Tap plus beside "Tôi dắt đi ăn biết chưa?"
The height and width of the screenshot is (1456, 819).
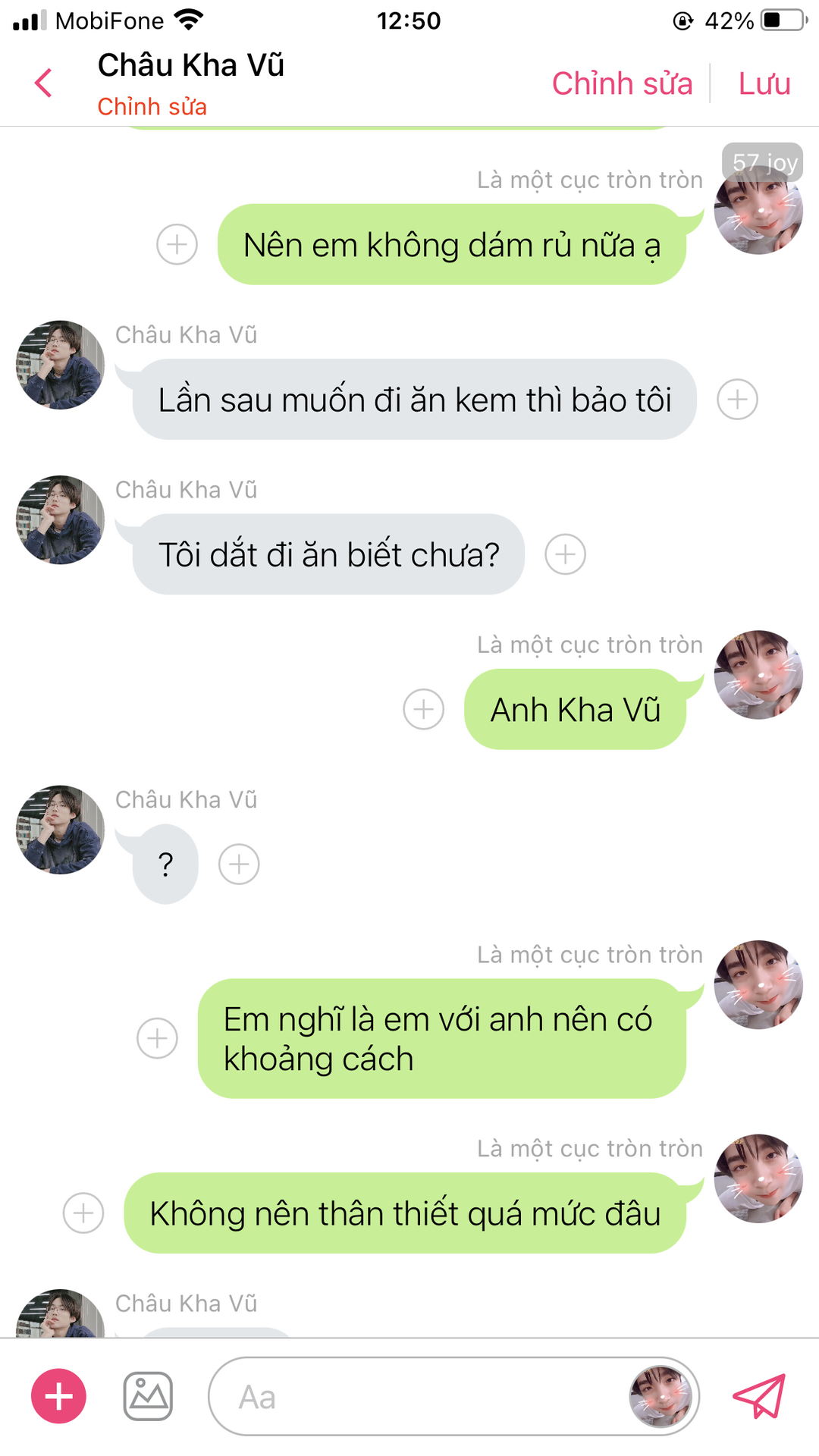pos(565,554)
